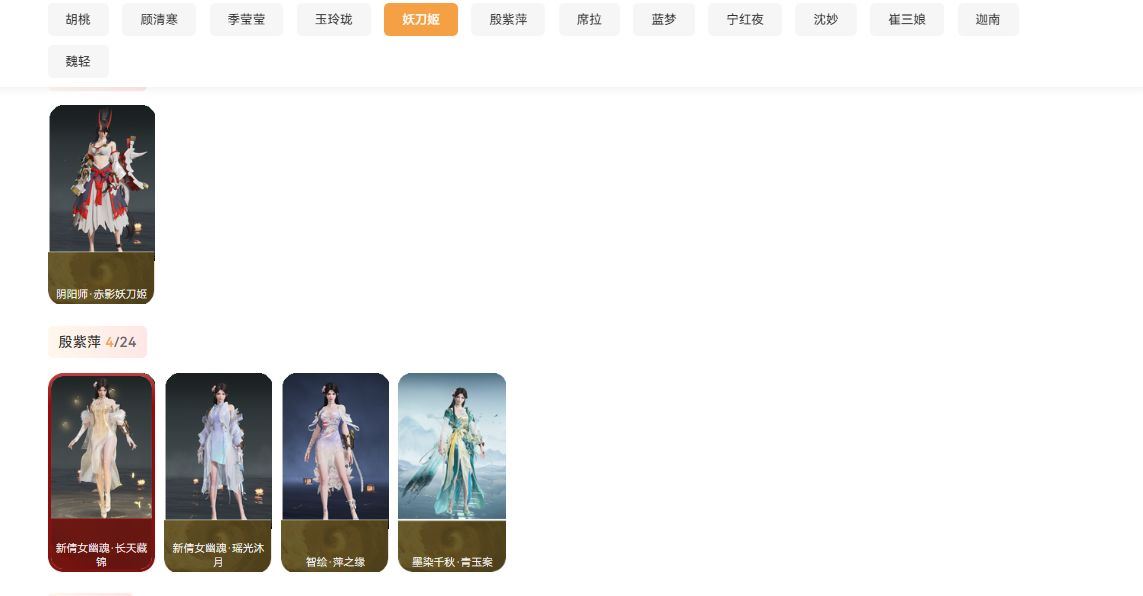Select the 席拉 chip

pyautogui.click(x=589, y=19)
